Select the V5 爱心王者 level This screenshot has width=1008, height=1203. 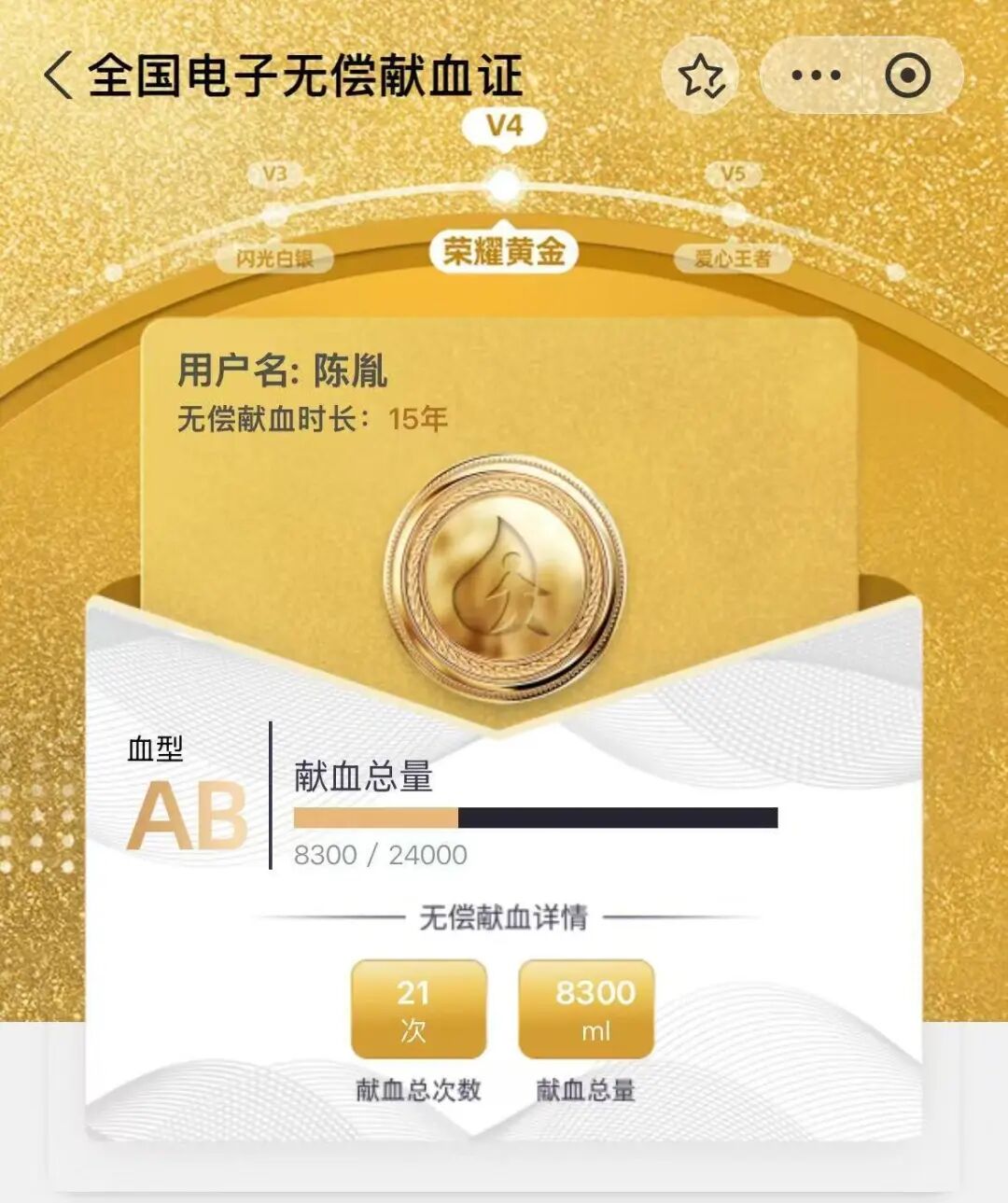click(x=734, y=216)
